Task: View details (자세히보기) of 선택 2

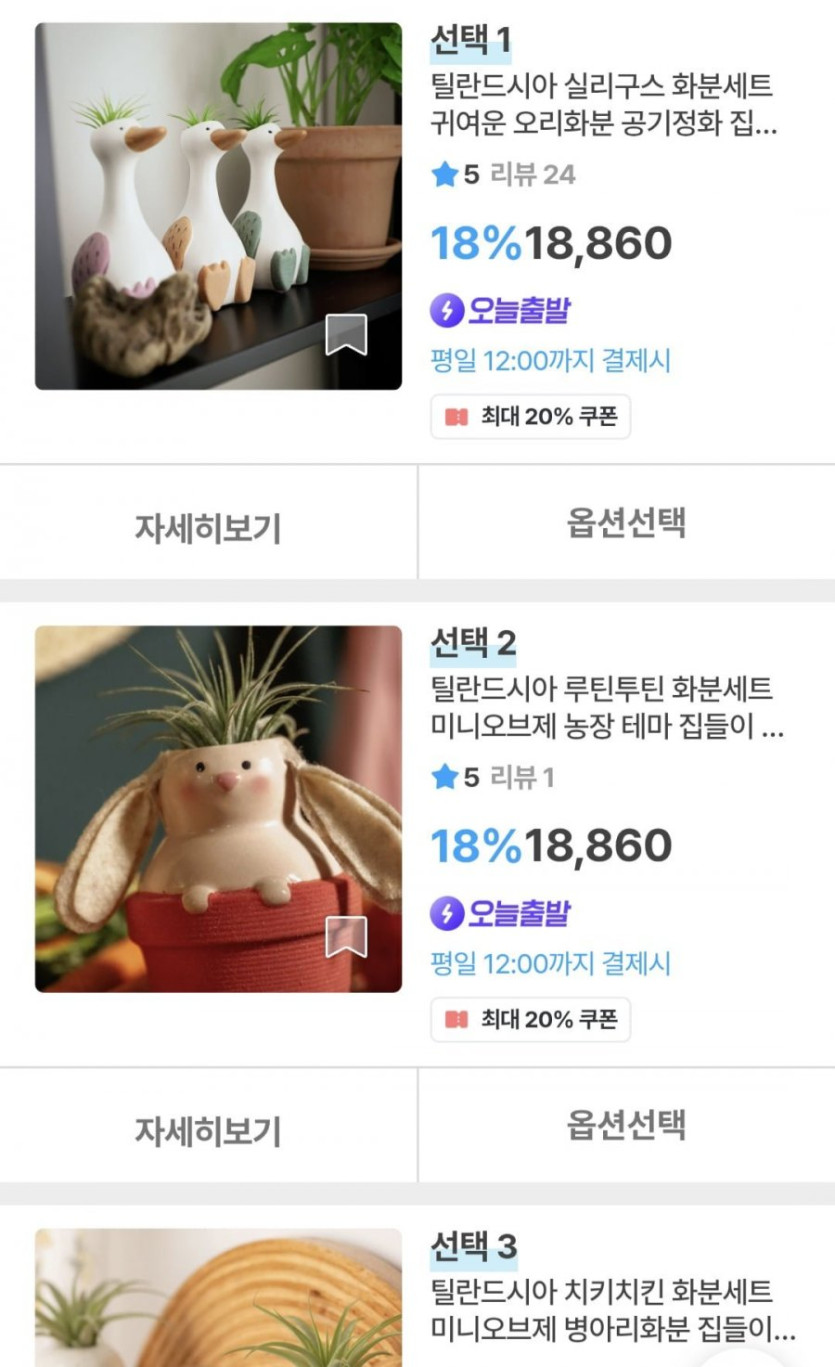Action: coord(208,1129)
